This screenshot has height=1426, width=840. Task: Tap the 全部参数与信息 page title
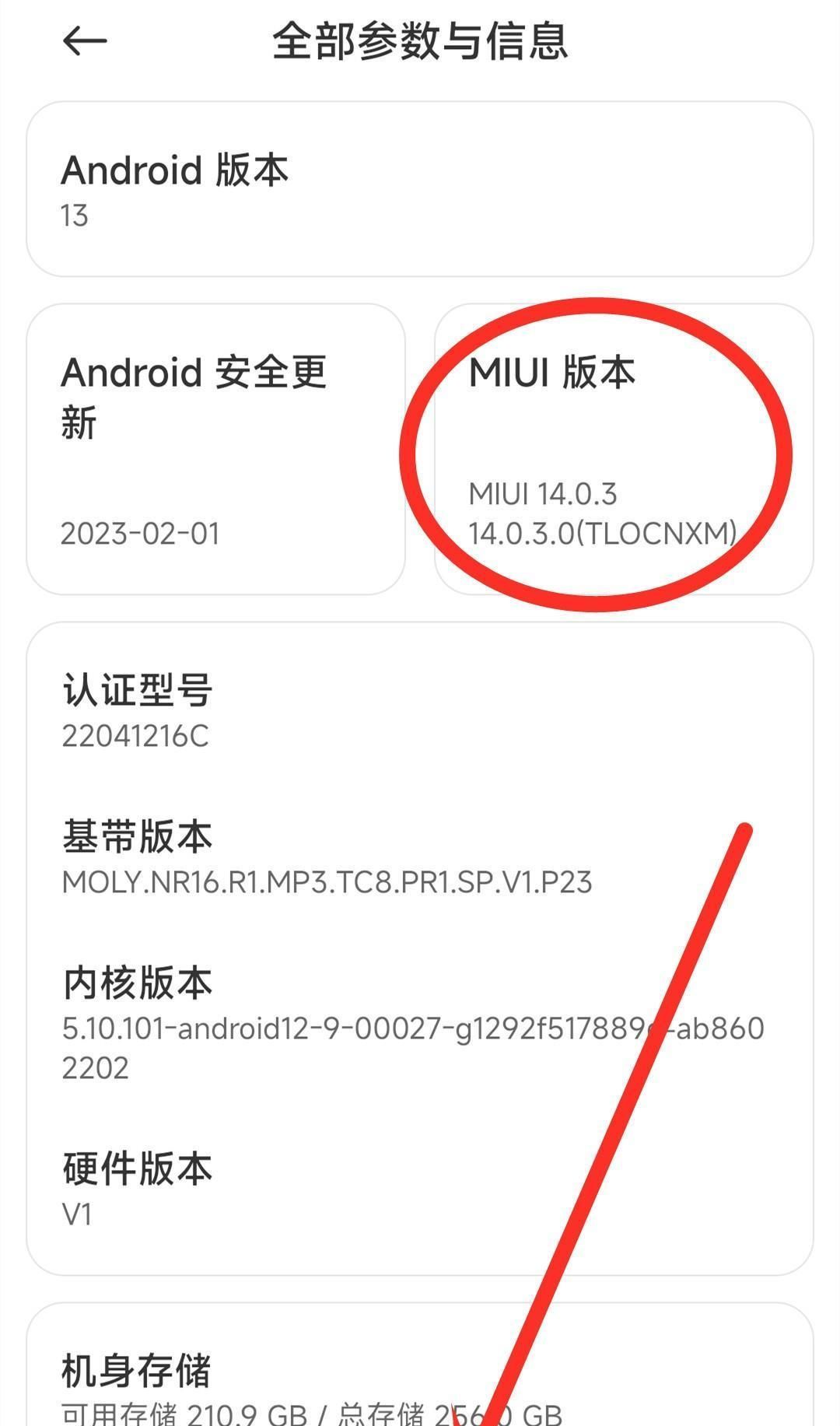click(x=420, y=43)
